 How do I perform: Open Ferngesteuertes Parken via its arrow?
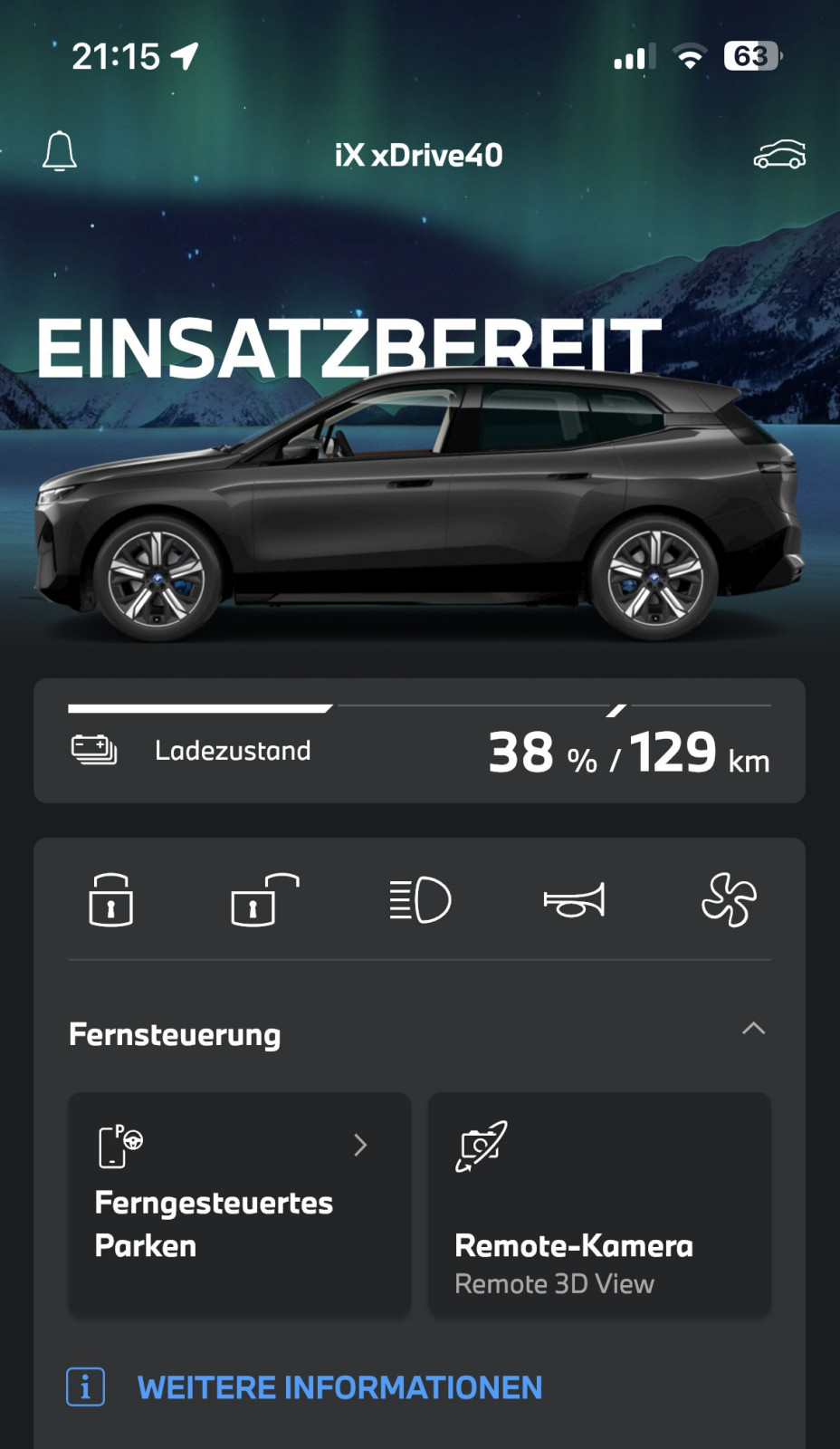(x=360, y=1145)
